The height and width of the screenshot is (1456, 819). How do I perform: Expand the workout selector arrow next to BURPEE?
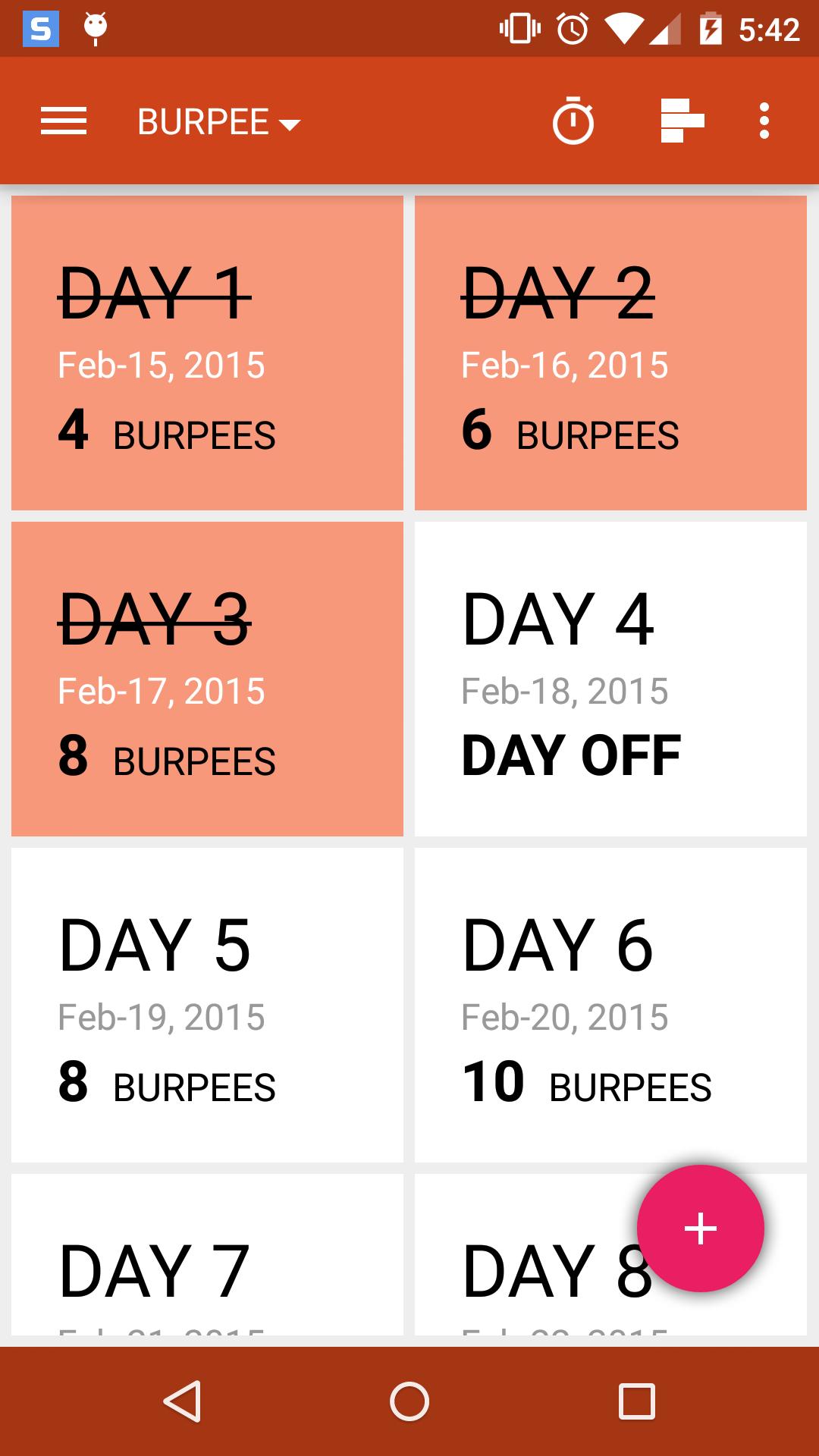[291, 124]
